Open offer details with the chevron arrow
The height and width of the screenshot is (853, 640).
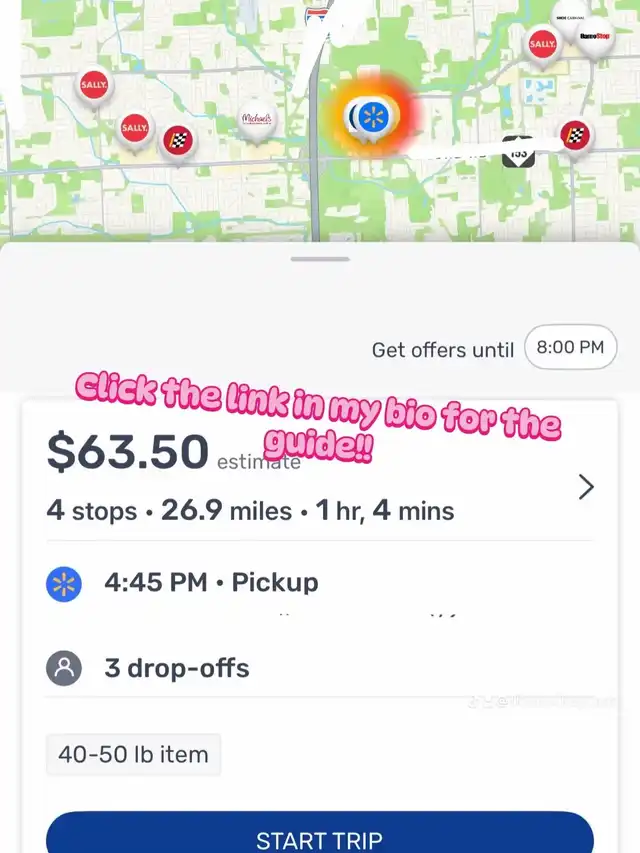click(x=586, y=487)
